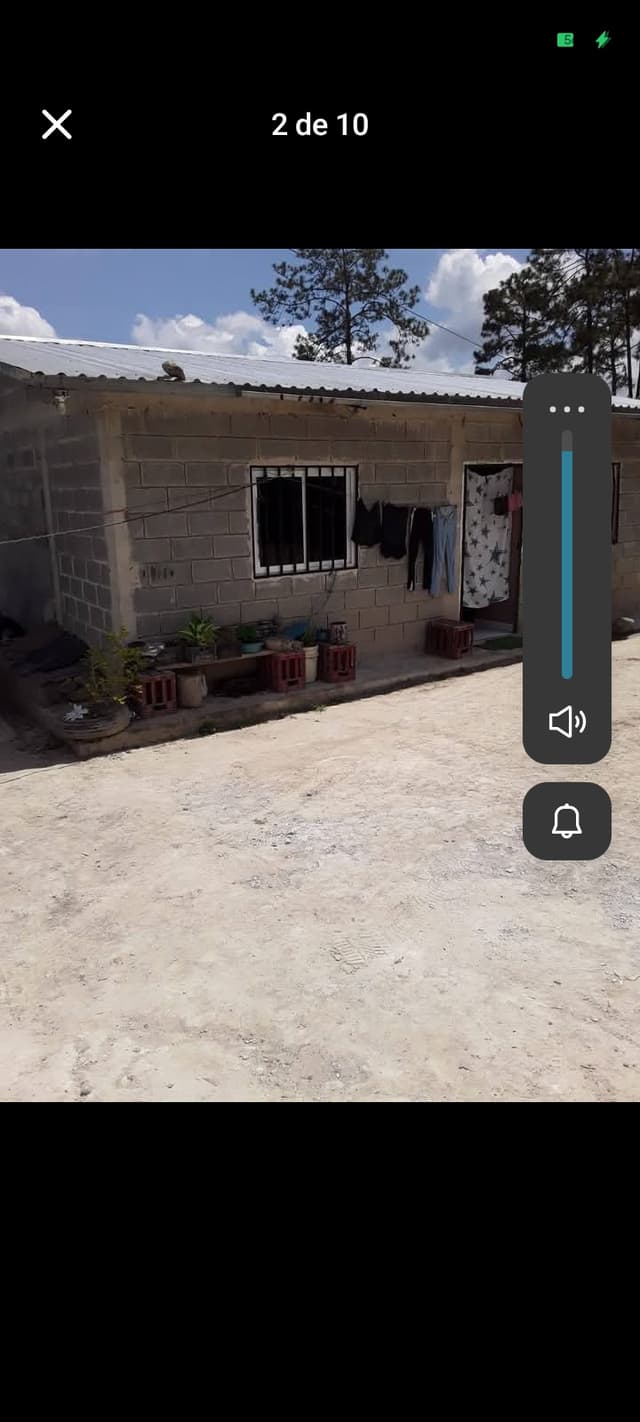Open more volume settings via three dots

click(567, 409)
